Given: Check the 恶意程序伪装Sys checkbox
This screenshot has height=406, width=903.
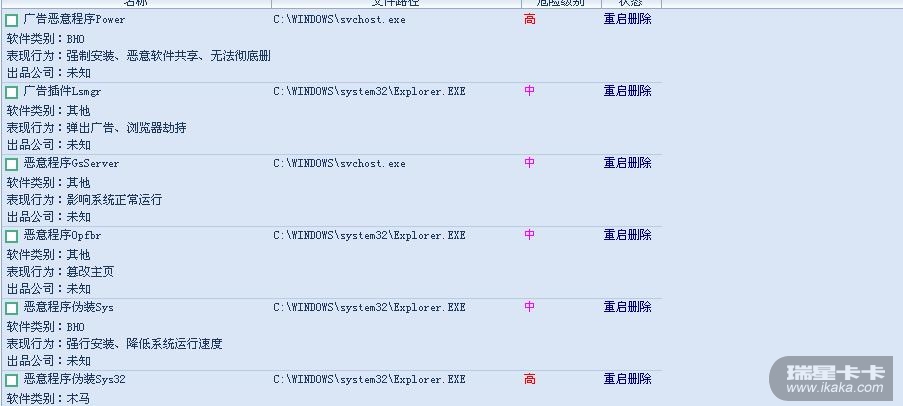Looking at the screenshot, I should tap(12, 308).
